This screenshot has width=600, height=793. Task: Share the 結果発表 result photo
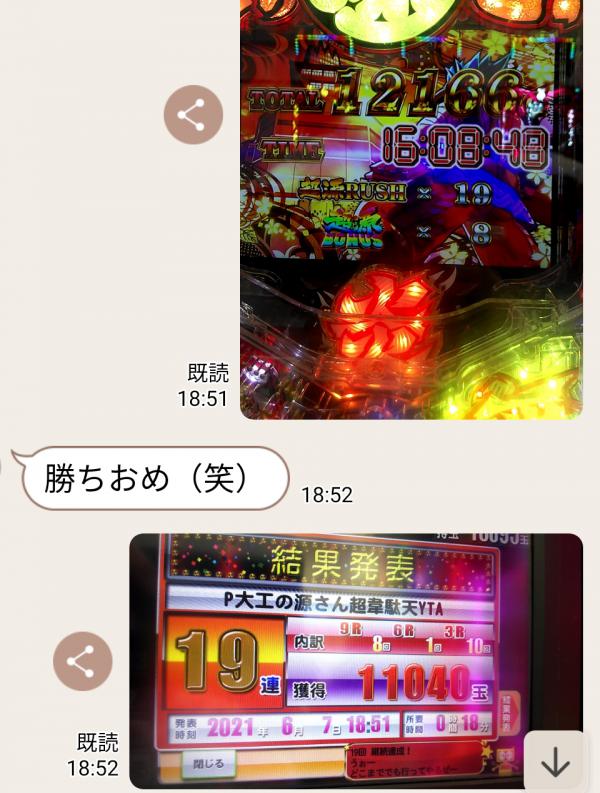click(82, 661)
